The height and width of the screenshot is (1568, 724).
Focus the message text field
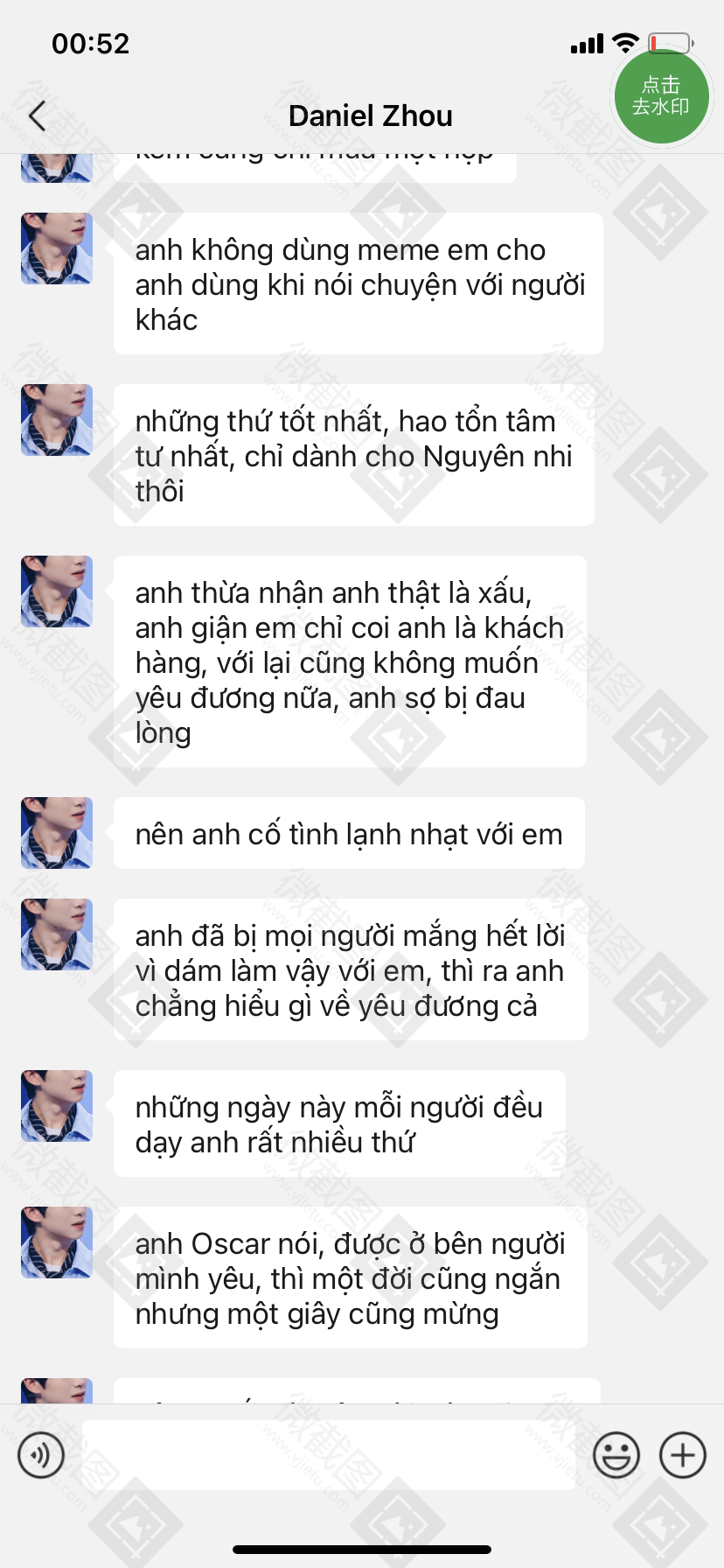[x=328, y=1455]
